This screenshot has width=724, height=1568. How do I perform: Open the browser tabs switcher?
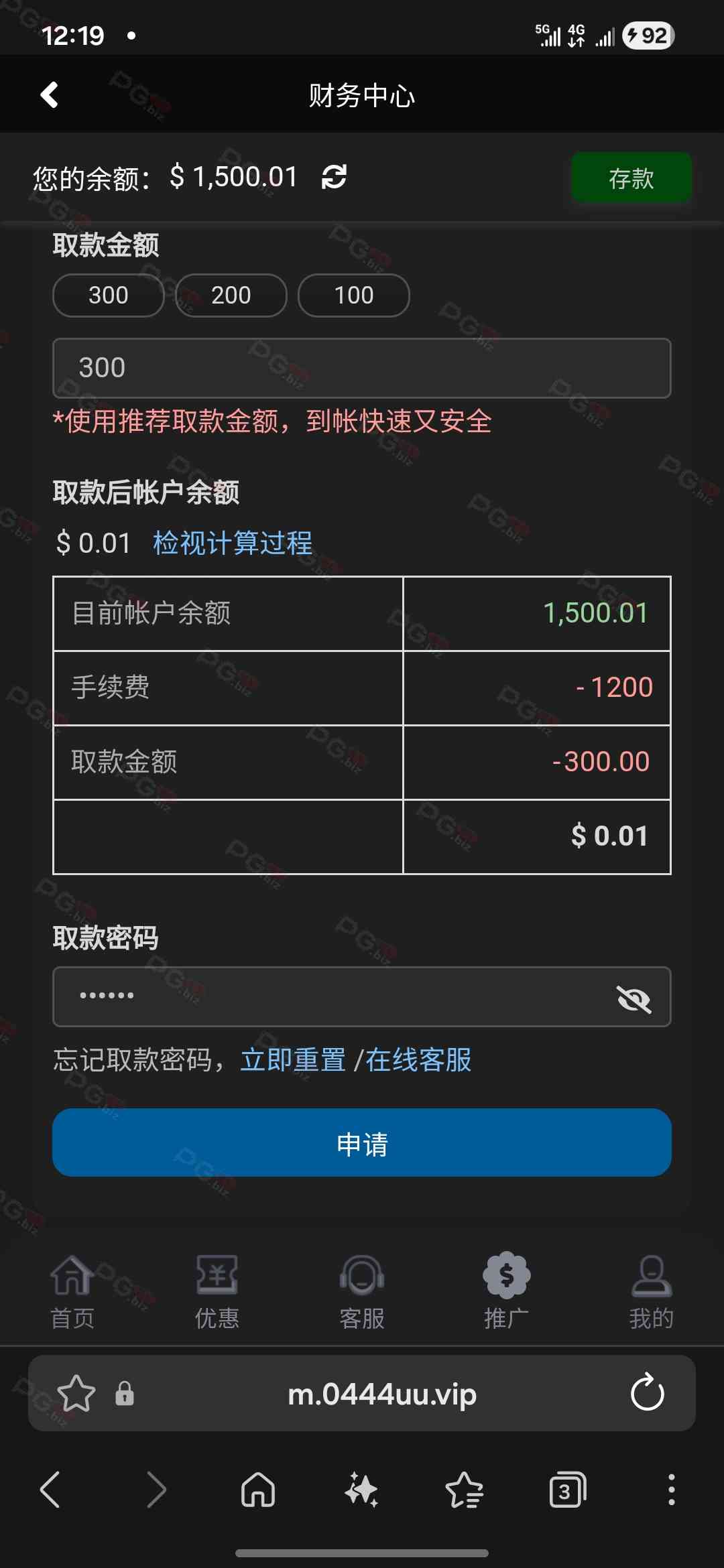click(x=567, y=1490)
